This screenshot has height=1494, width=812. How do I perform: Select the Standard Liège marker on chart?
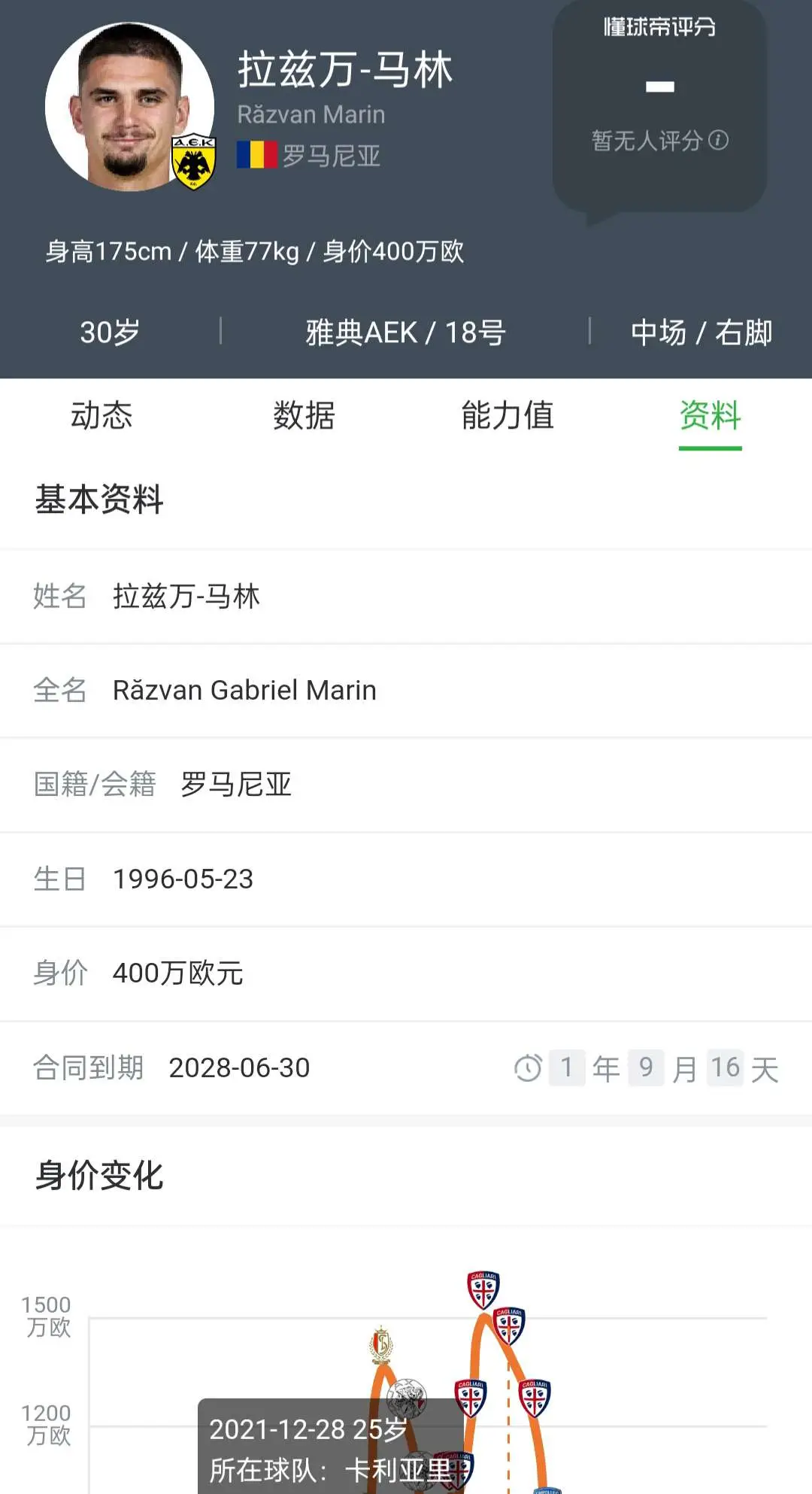(382, 1346)
